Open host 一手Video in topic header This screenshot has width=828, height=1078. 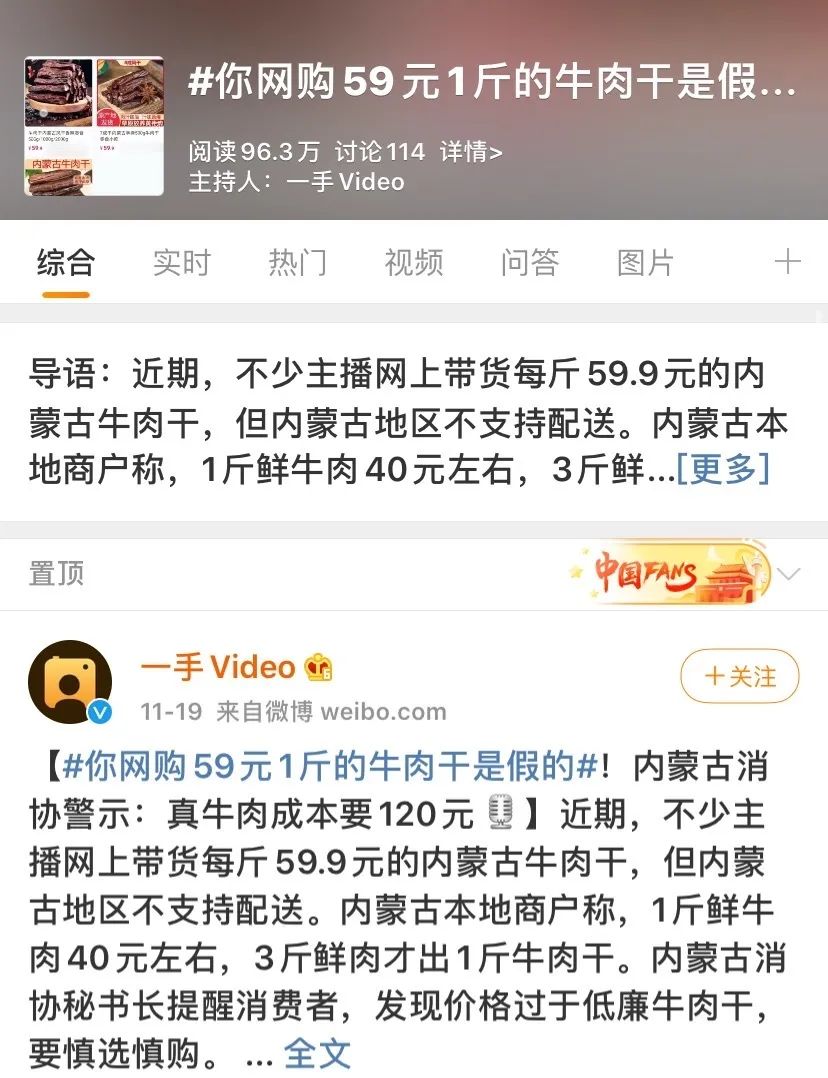(345, 182)
